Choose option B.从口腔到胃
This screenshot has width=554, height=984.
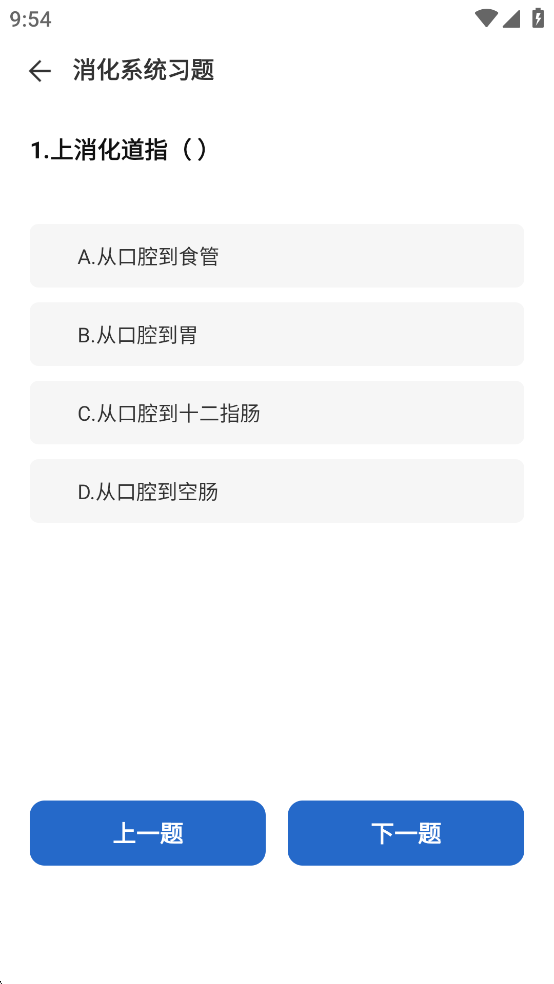click(277, 334)
